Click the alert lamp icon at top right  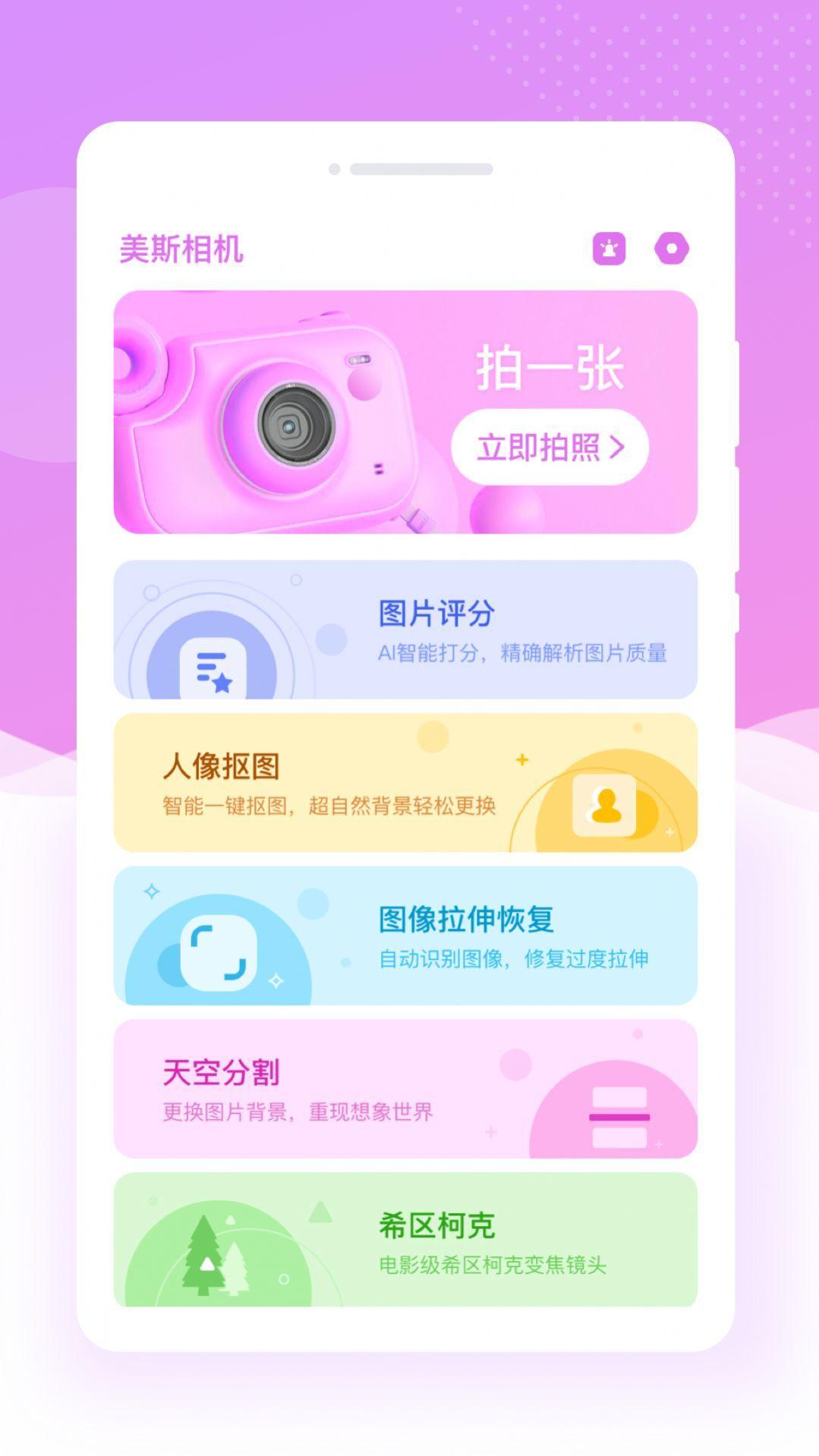(607, 247)
